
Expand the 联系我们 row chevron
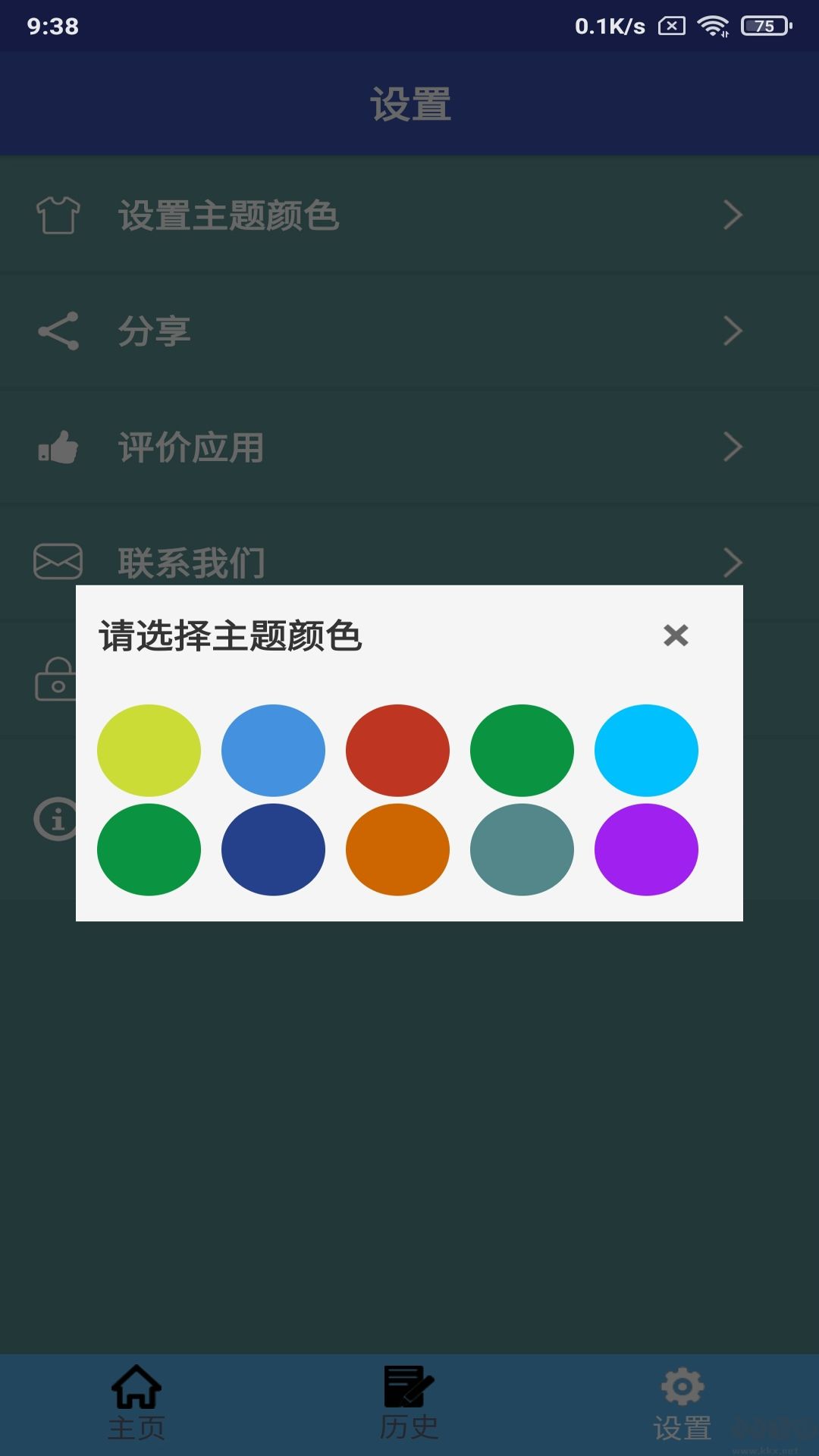pos(733,561)
